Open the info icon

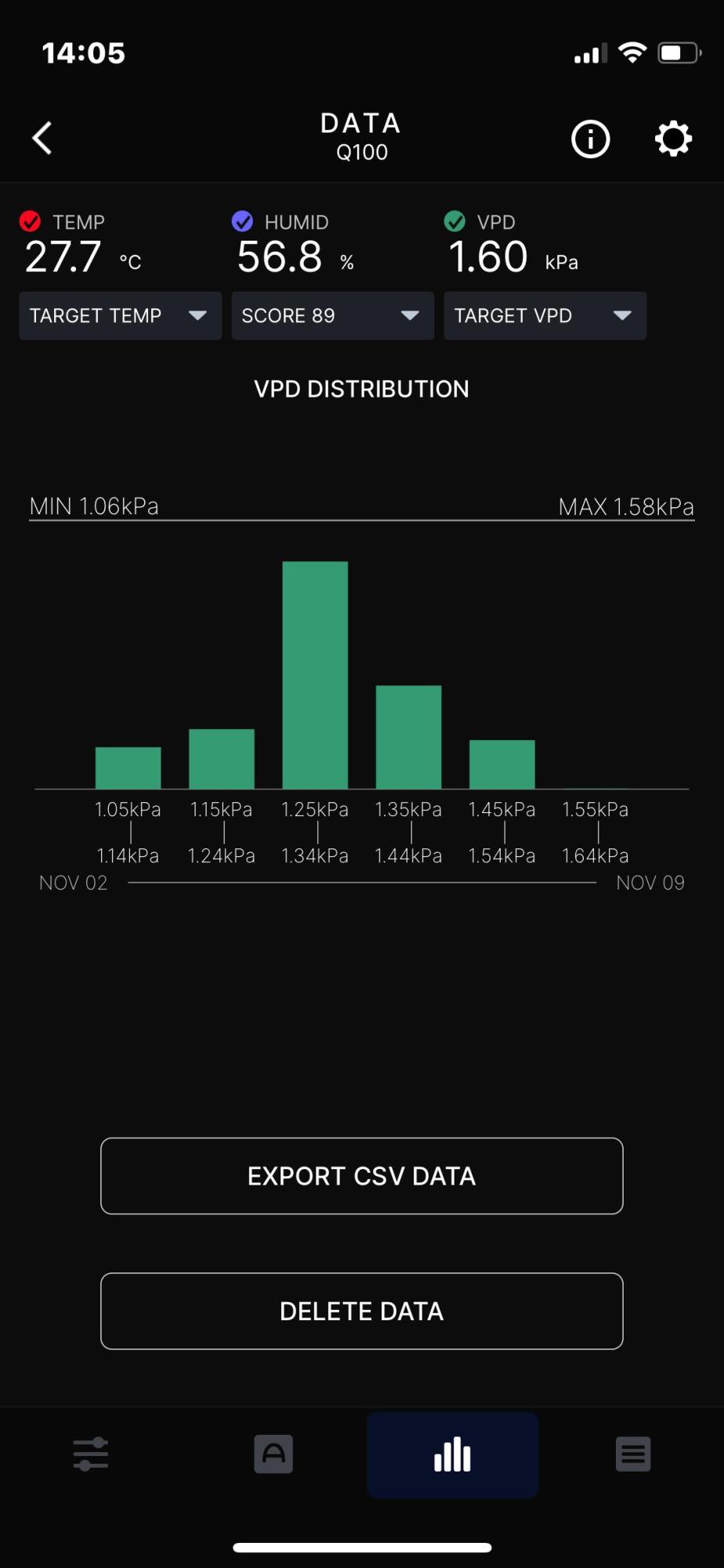[x=590, y=140]
